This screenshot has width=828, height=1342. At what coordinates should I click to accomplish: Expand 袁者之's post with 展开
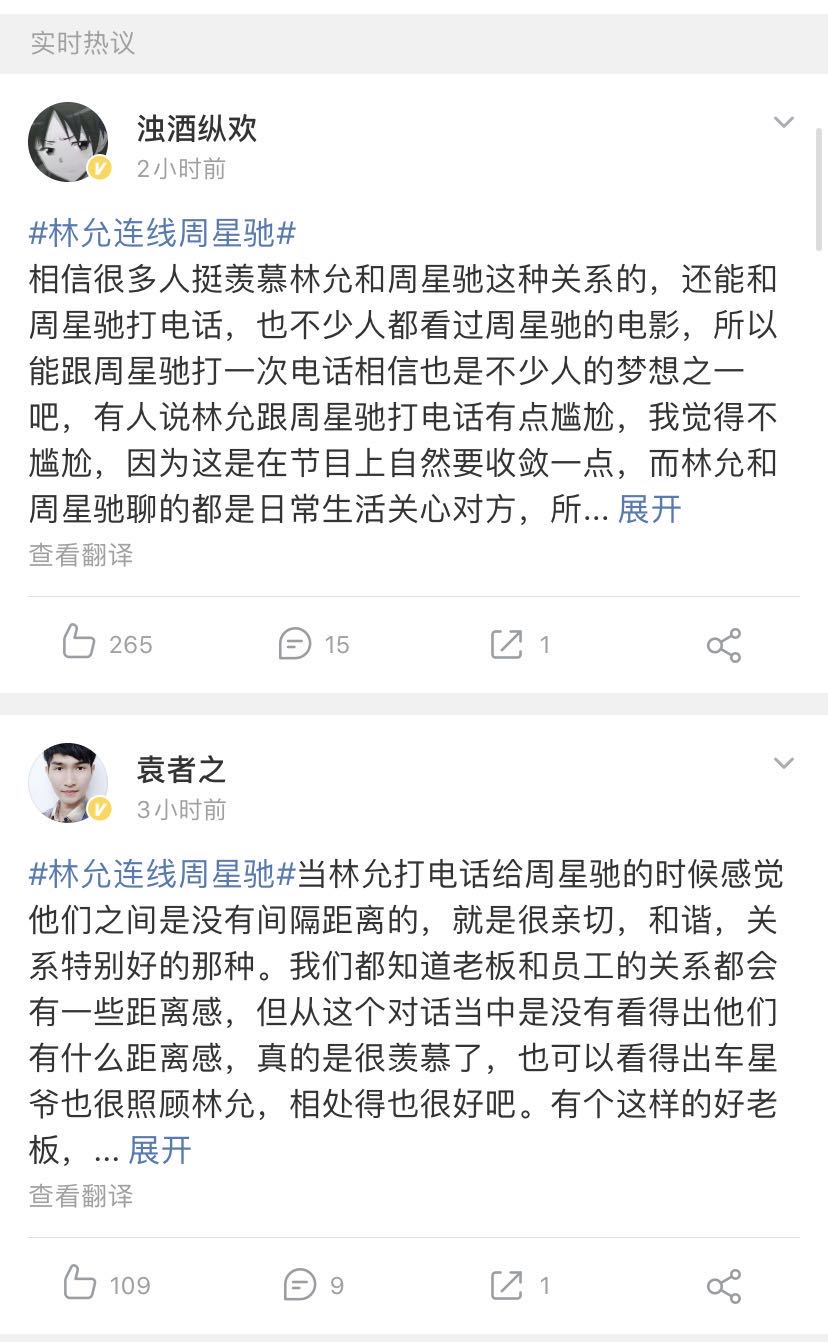tap(160, 1150)
